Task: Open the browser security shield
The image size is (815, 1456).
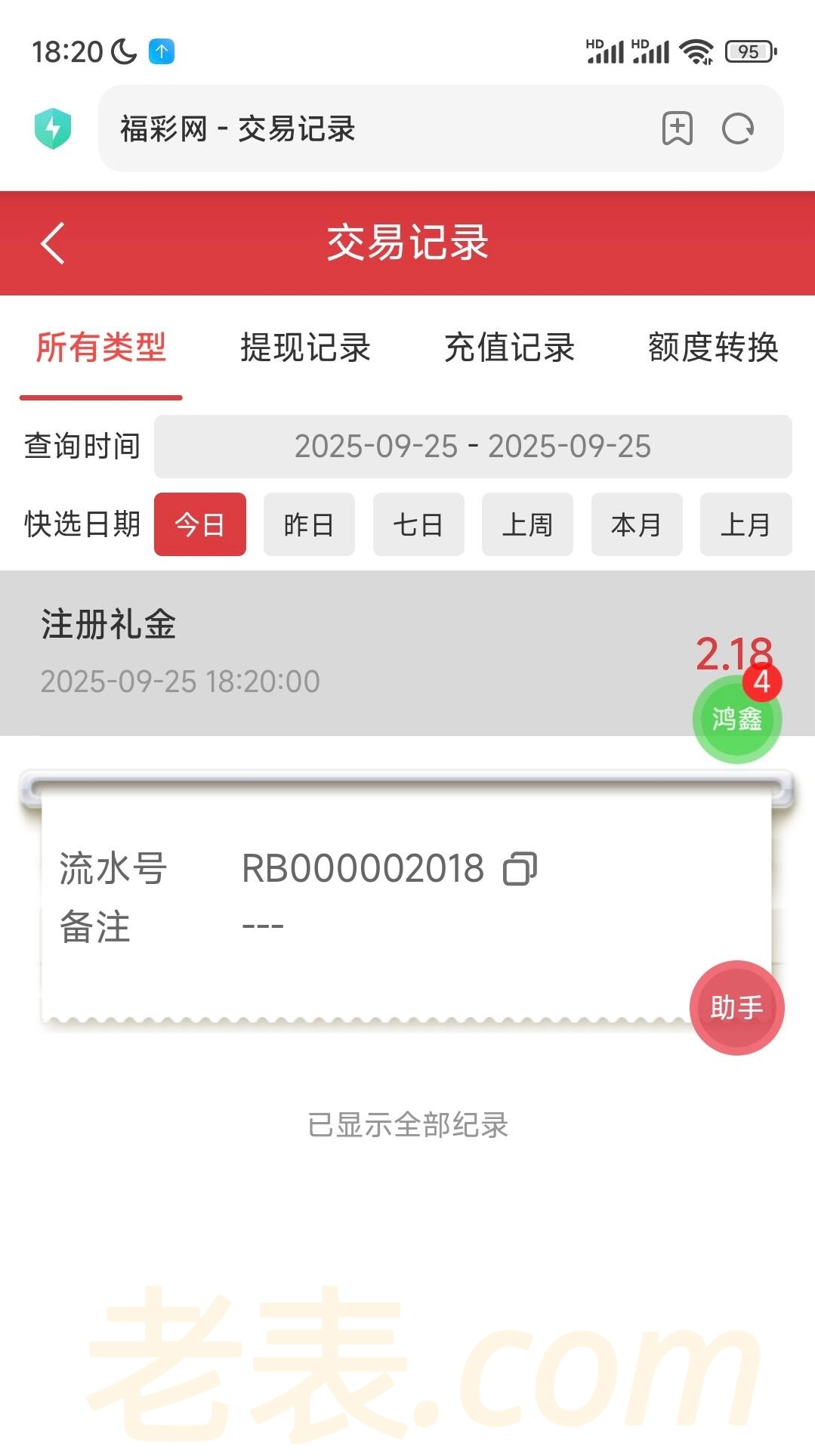Action: click(53, 128)
